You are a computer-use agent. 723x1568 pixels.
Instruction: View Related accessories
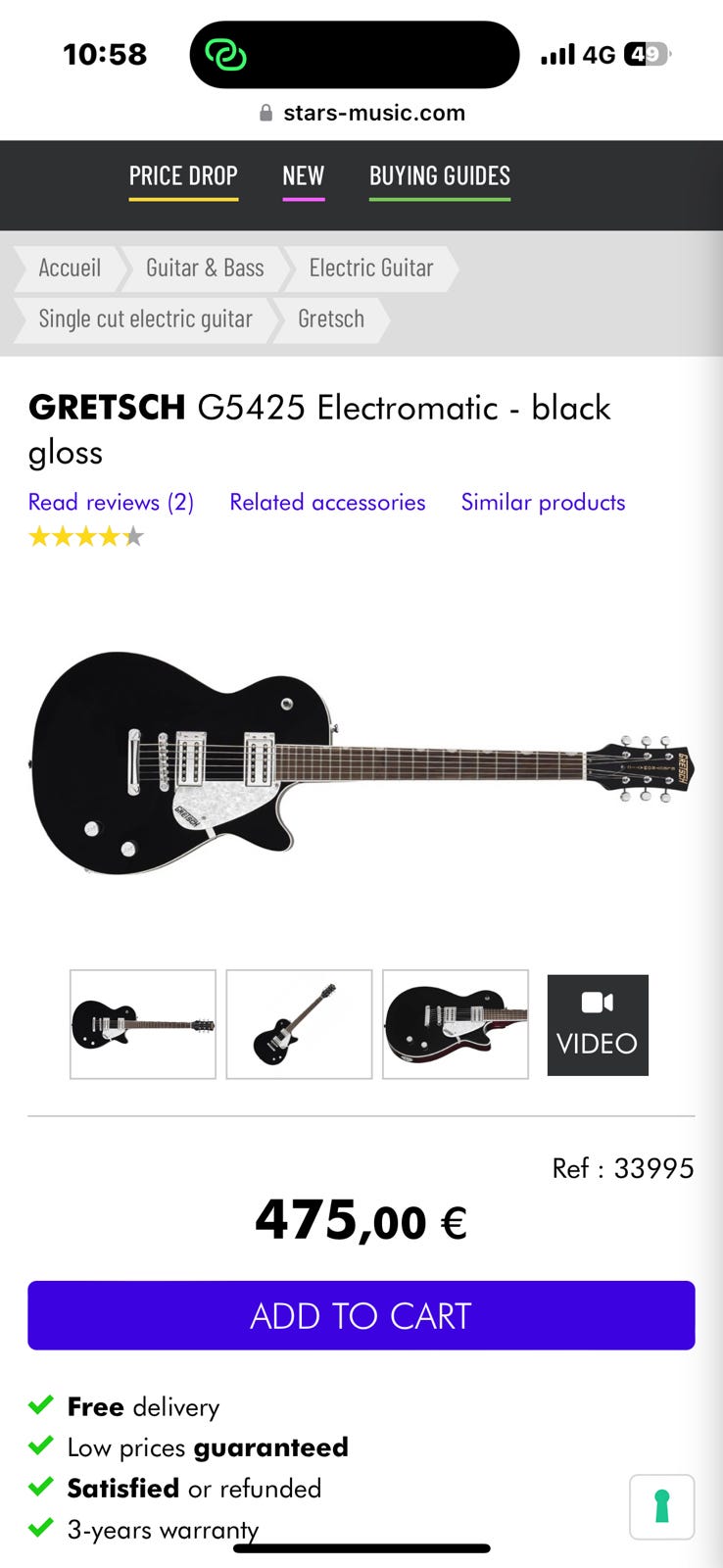point(327,503)
